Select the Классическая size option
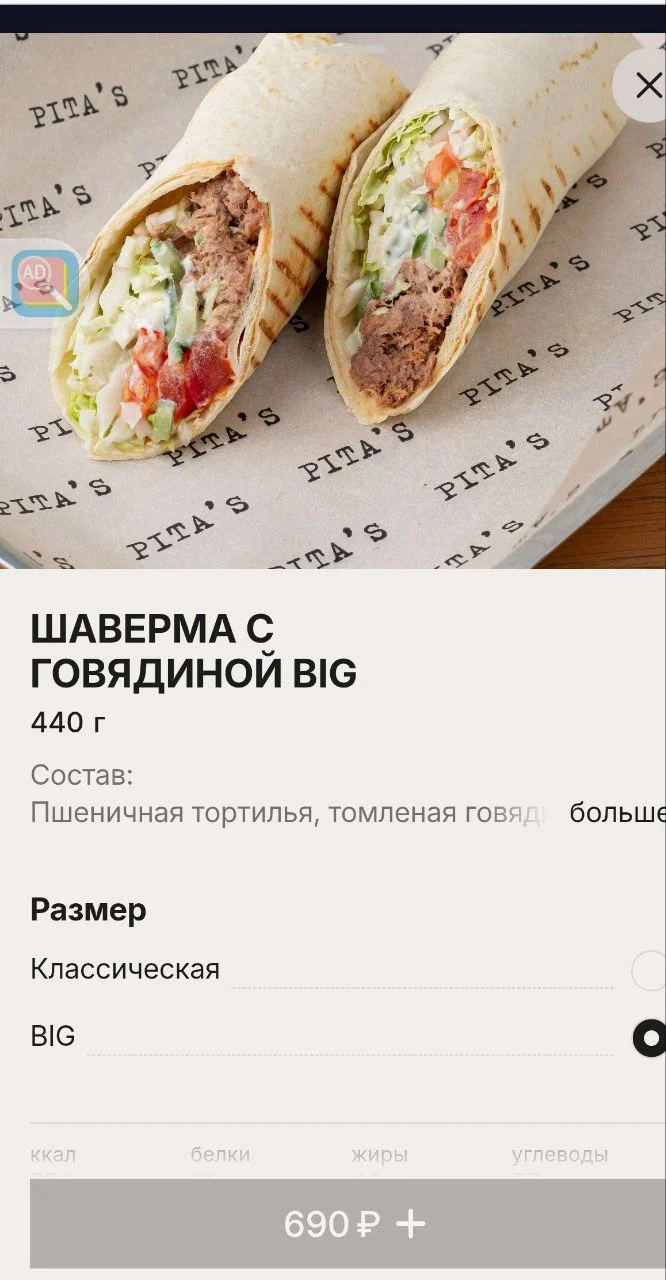The height and width of the screenshot is (1280, 666). [x=648, y=970]
